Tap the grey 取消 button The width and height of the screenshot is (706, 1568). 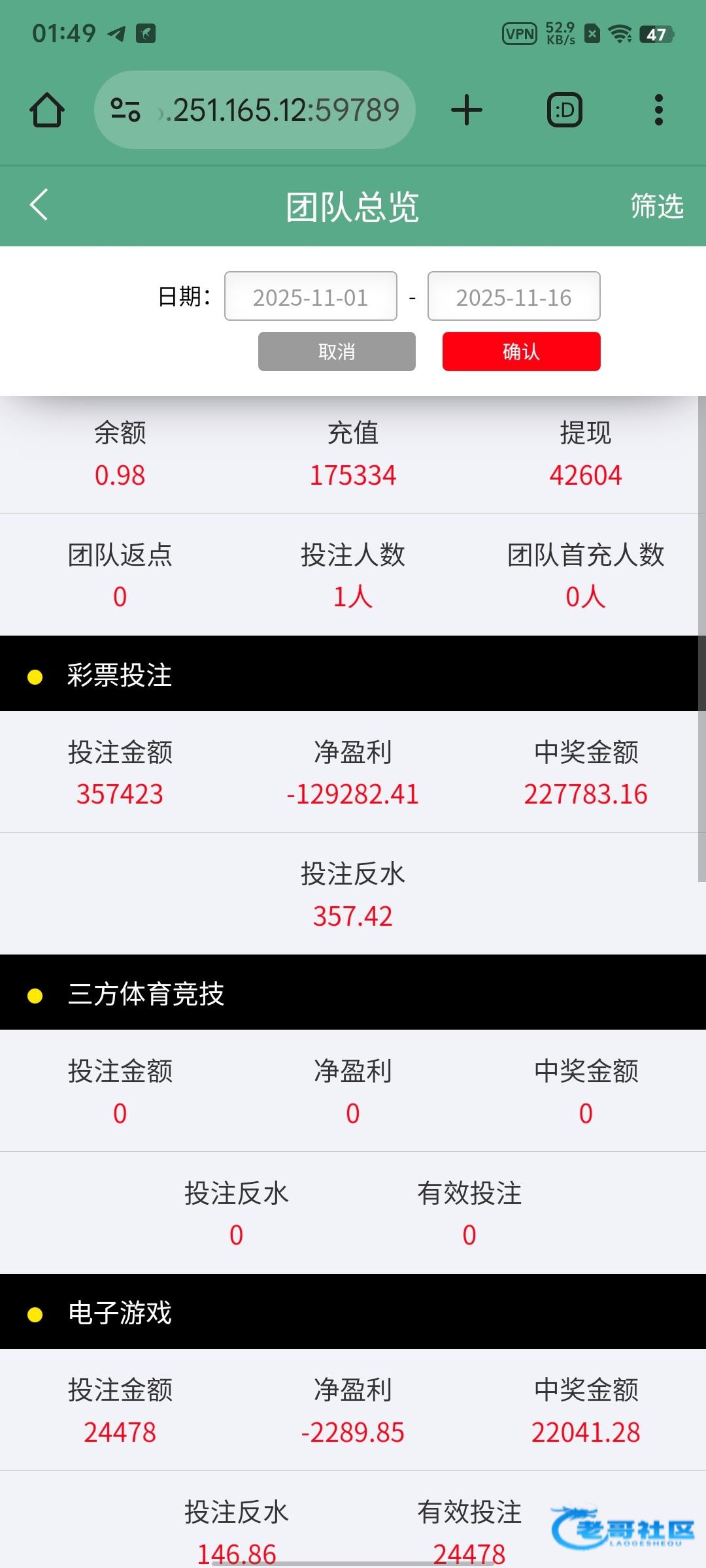pos(337,351)
